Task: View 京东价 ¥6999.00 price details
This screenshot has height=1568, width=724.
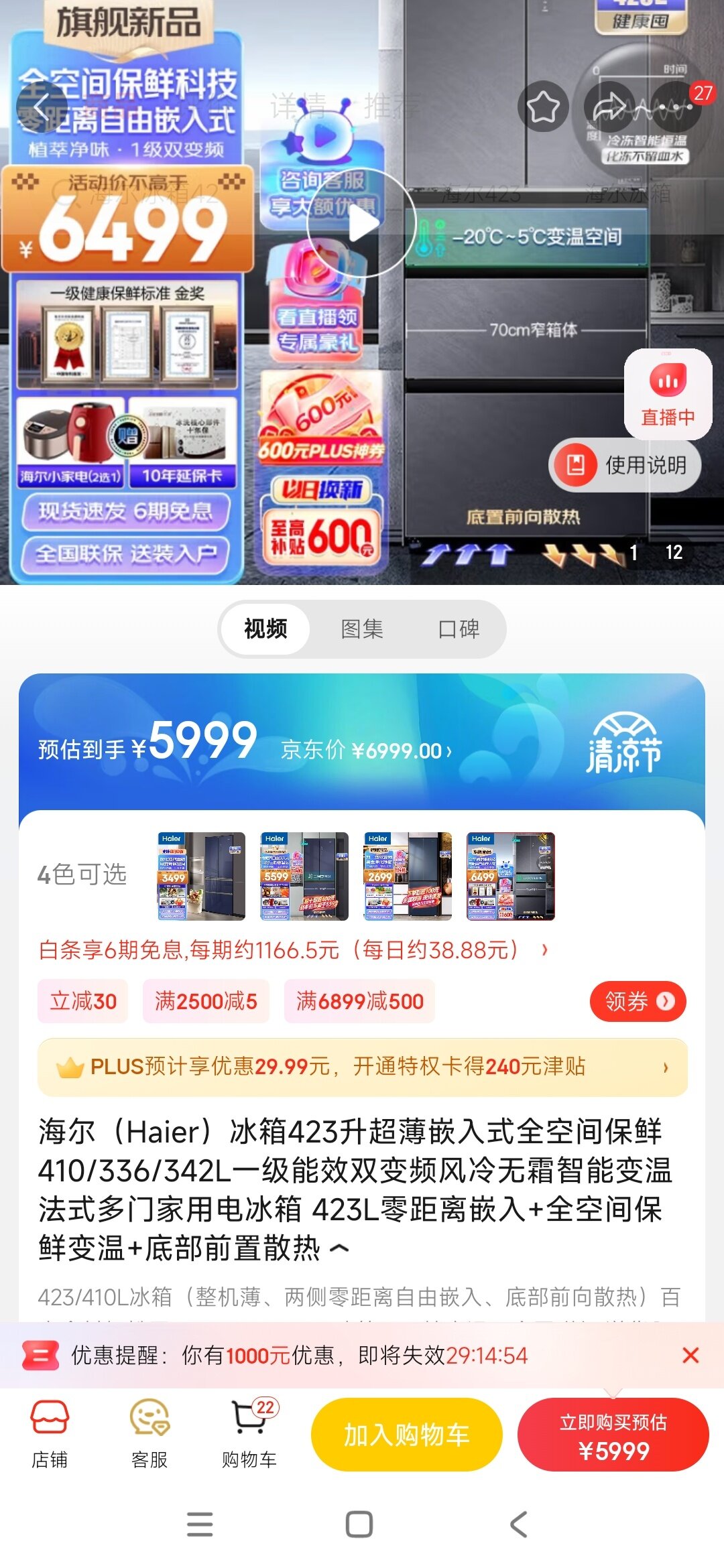Action: (366, 750)
